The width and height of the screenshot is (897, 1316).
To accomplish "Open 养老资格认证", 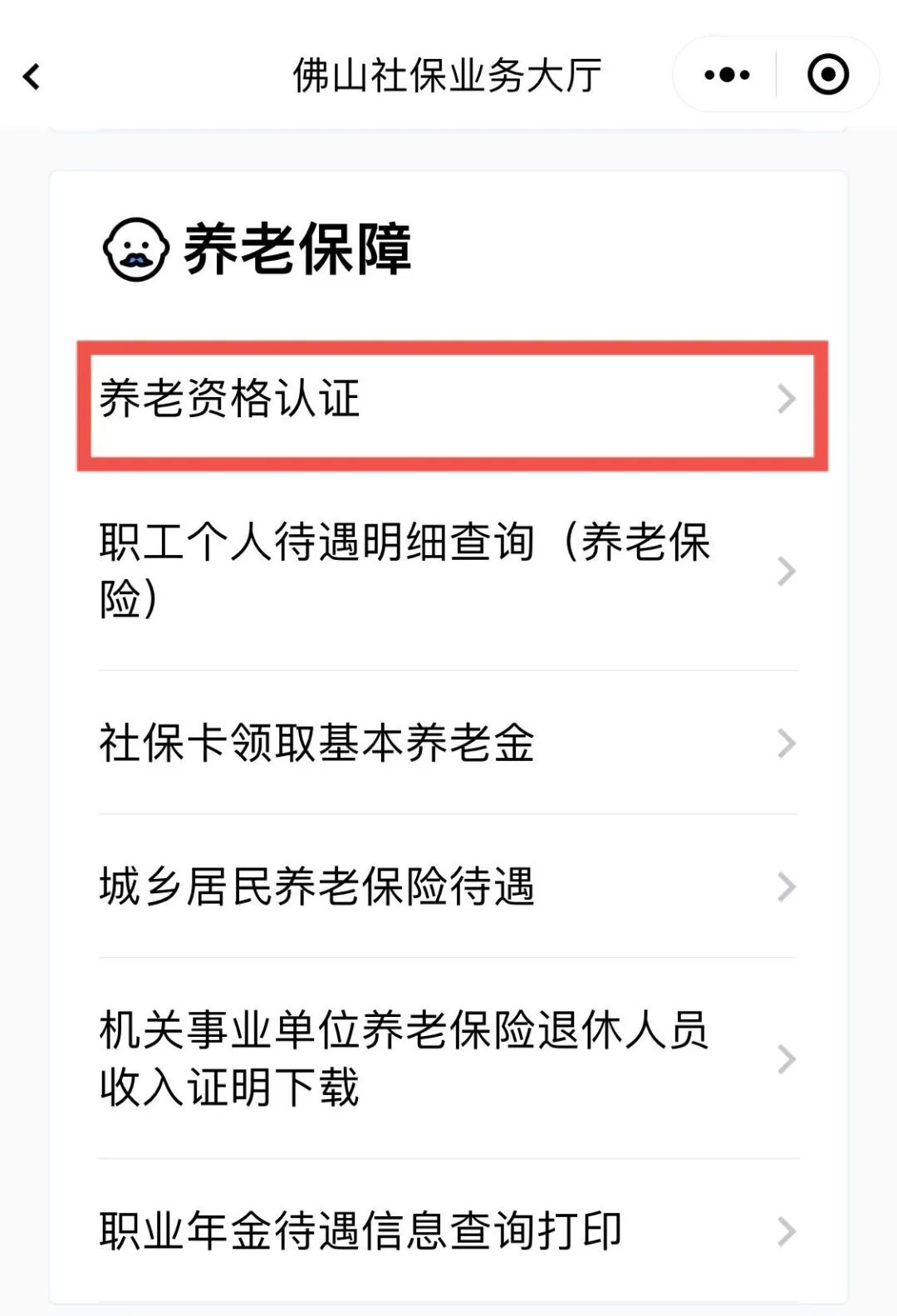I will pos(448,400).
